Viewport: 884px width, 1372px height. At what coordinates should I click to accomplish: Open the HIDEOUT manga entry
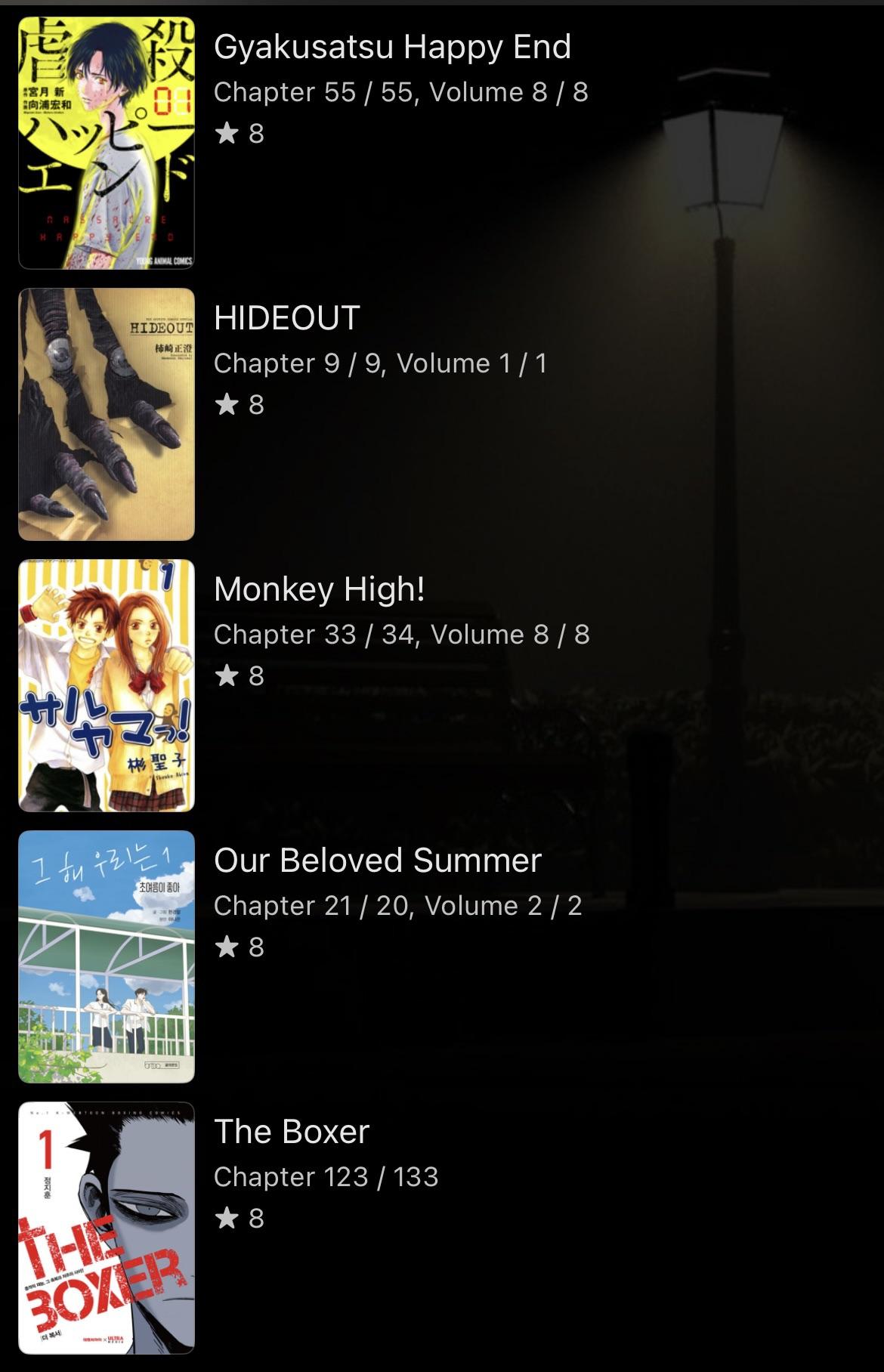286,319
